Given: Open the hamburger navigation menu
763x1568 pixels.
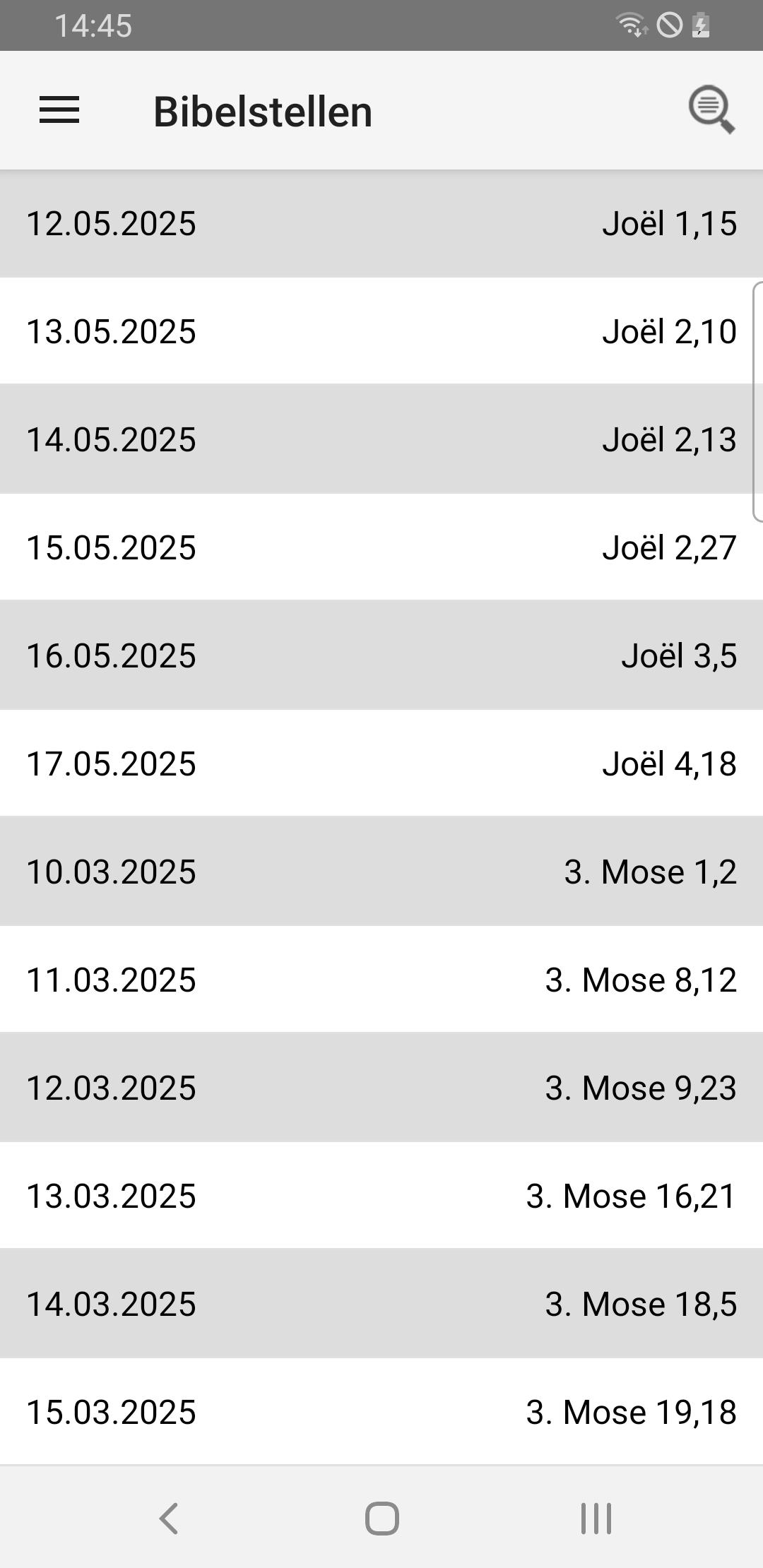Looking at the screenshot, I should (x=59, y=111).
